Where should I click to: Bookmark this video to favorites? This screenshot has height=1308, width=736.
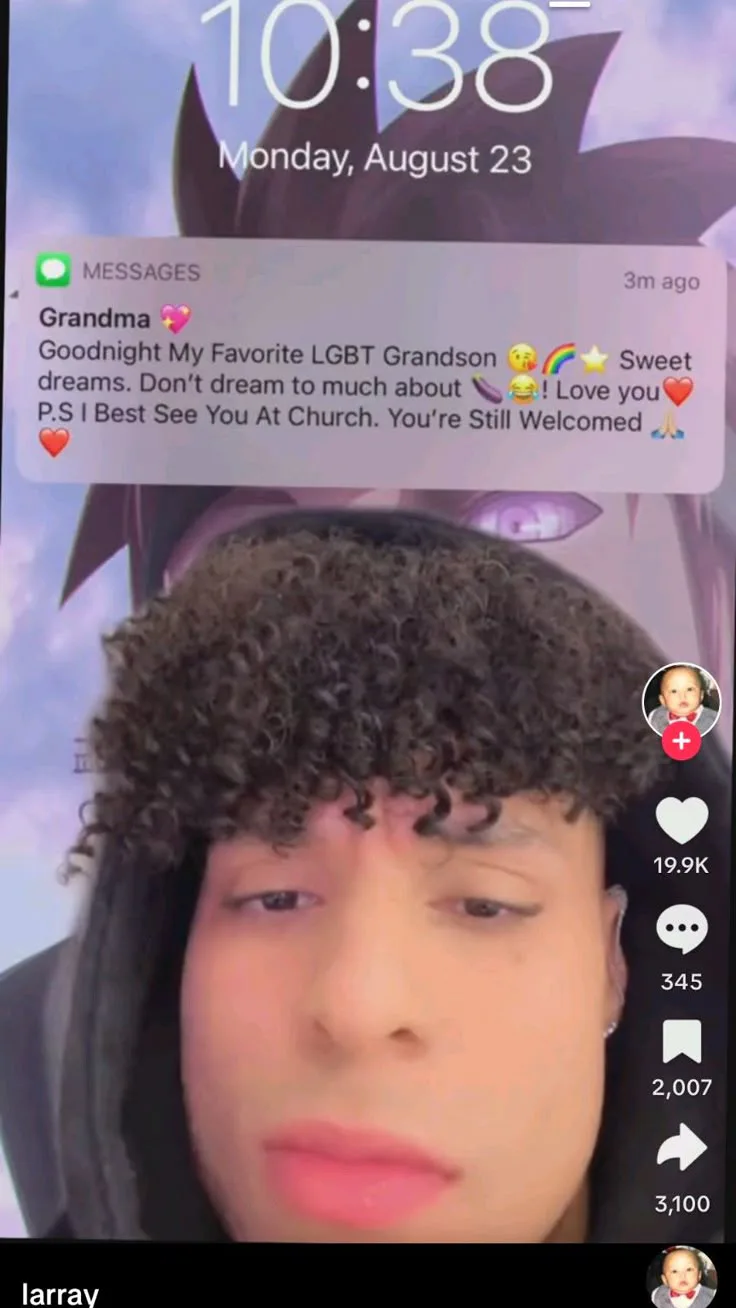[x=681, y=1042]
